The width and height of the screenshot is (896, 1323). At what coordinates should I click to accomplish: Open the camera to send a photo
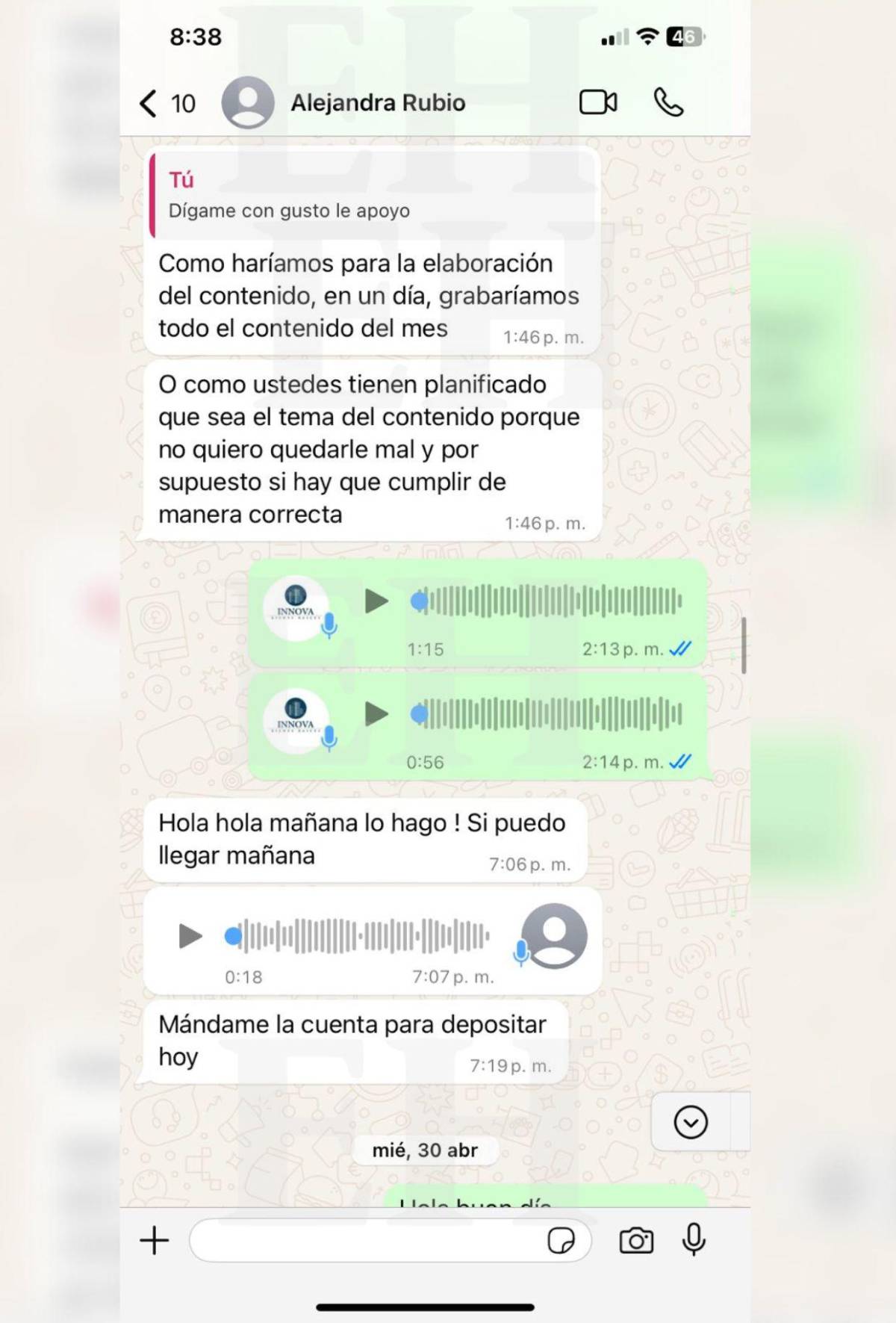tap(635, 1240)
